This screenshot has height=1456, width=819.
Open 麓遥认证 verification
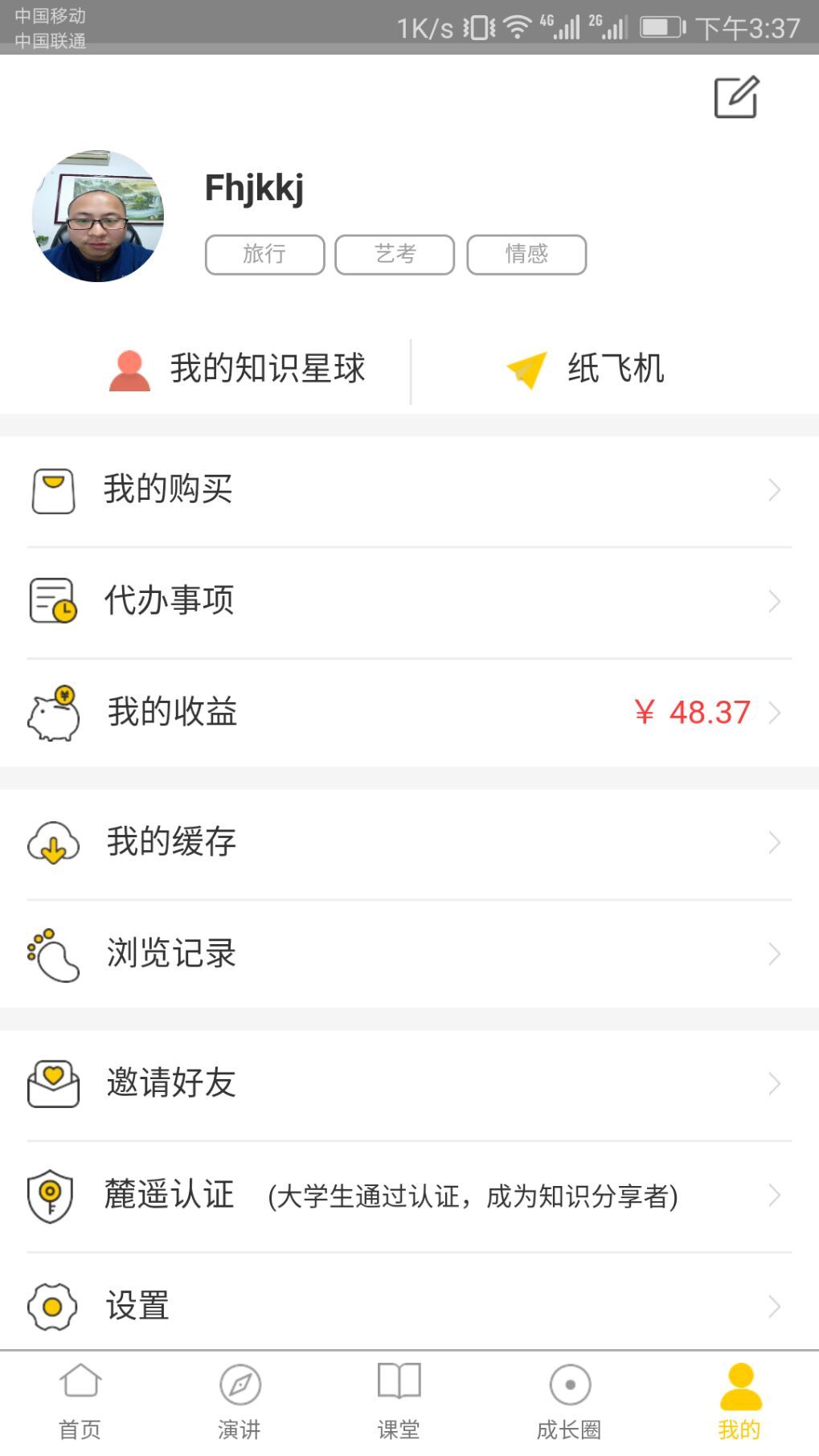click(x=409, y=1196)
